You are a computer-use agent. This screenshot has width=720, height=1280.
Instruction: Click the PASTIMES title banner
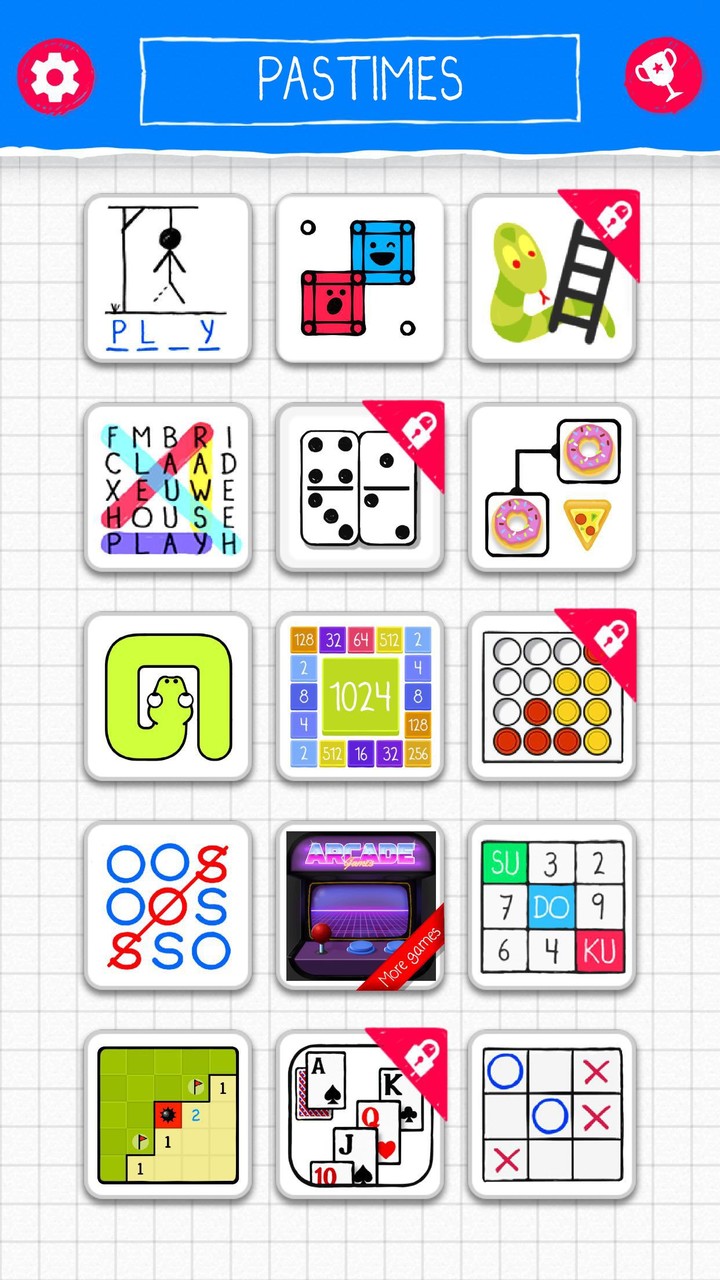[x=360, y=79]
